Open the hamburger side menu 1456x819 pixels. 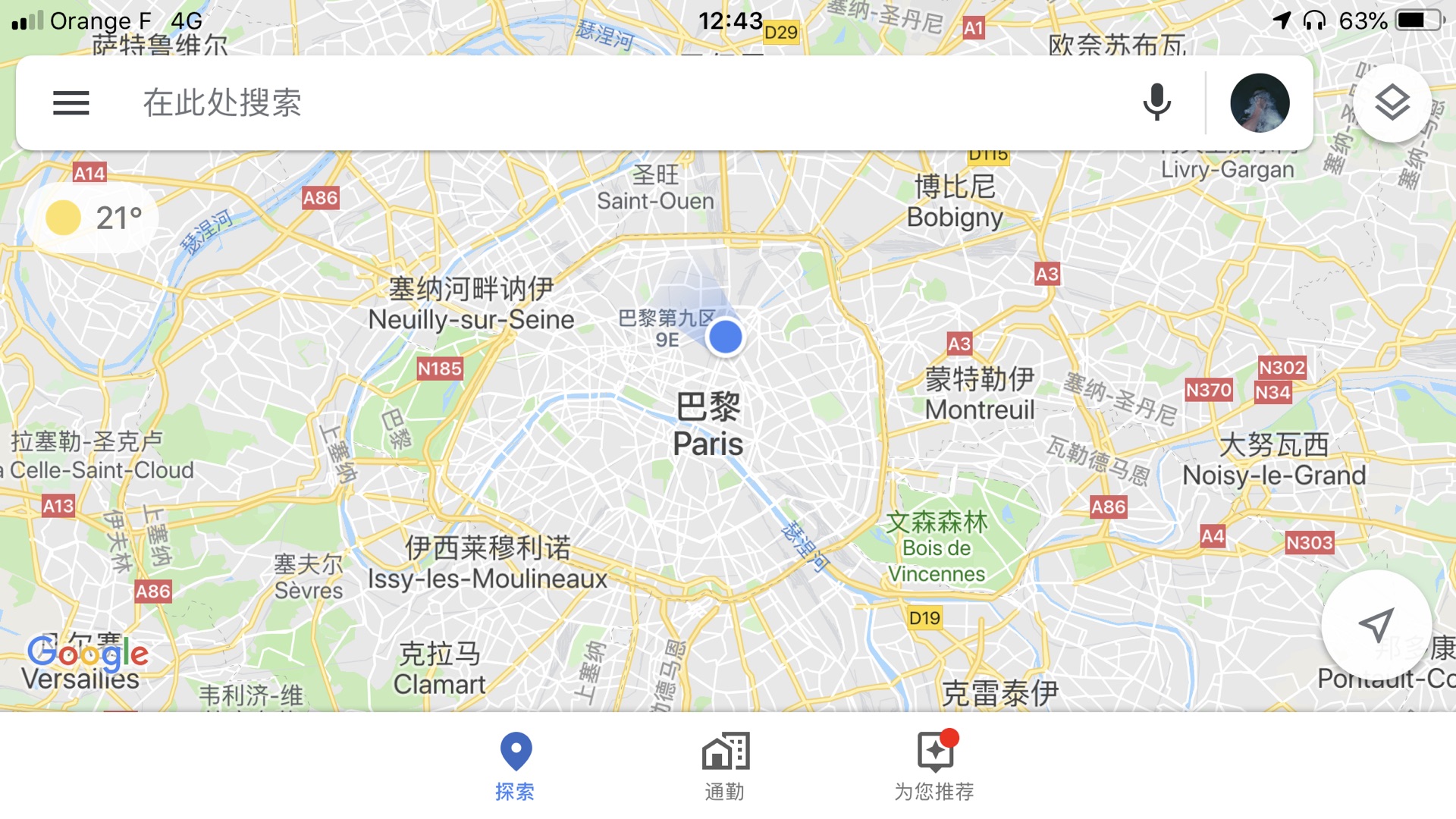tap(71, 103)
